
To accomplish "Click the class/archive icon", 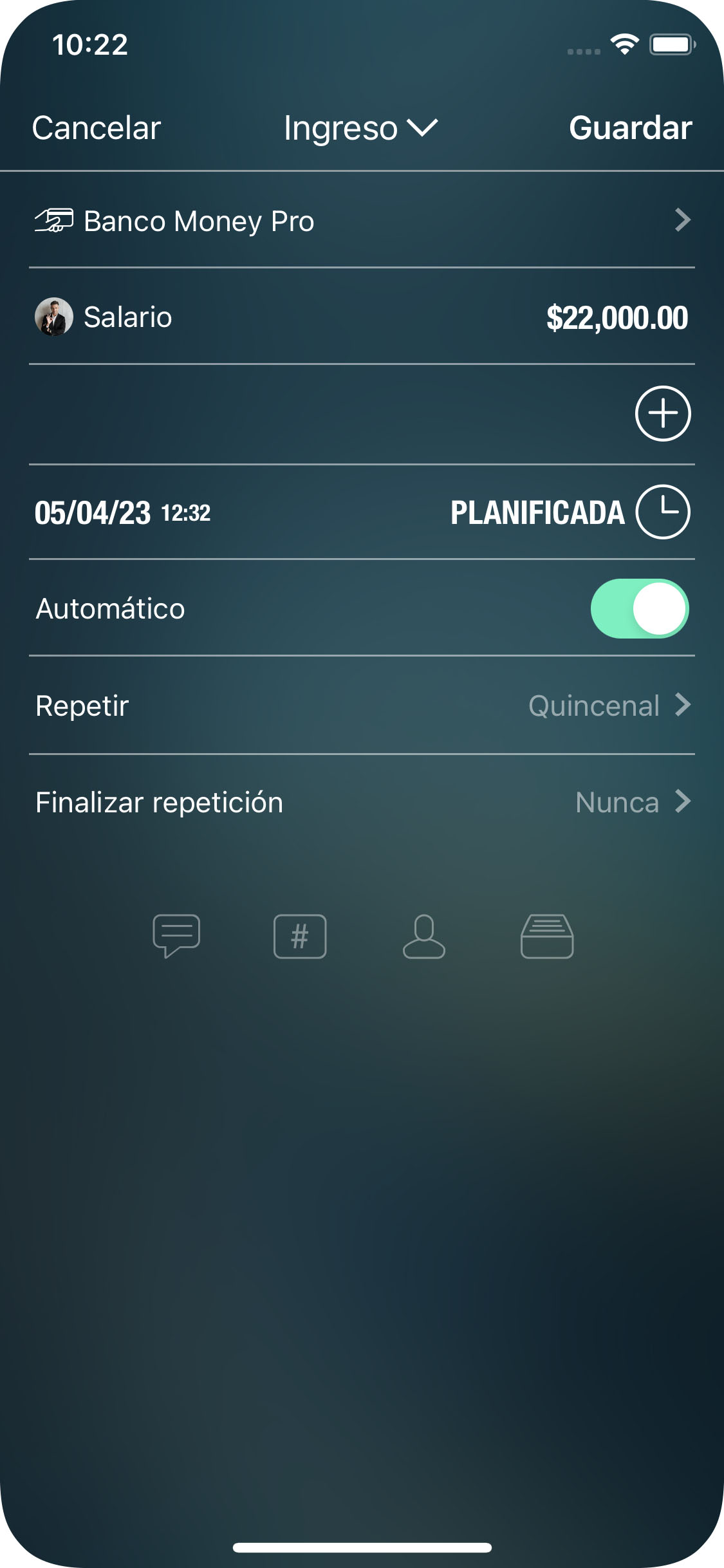I will coord(547,937).
